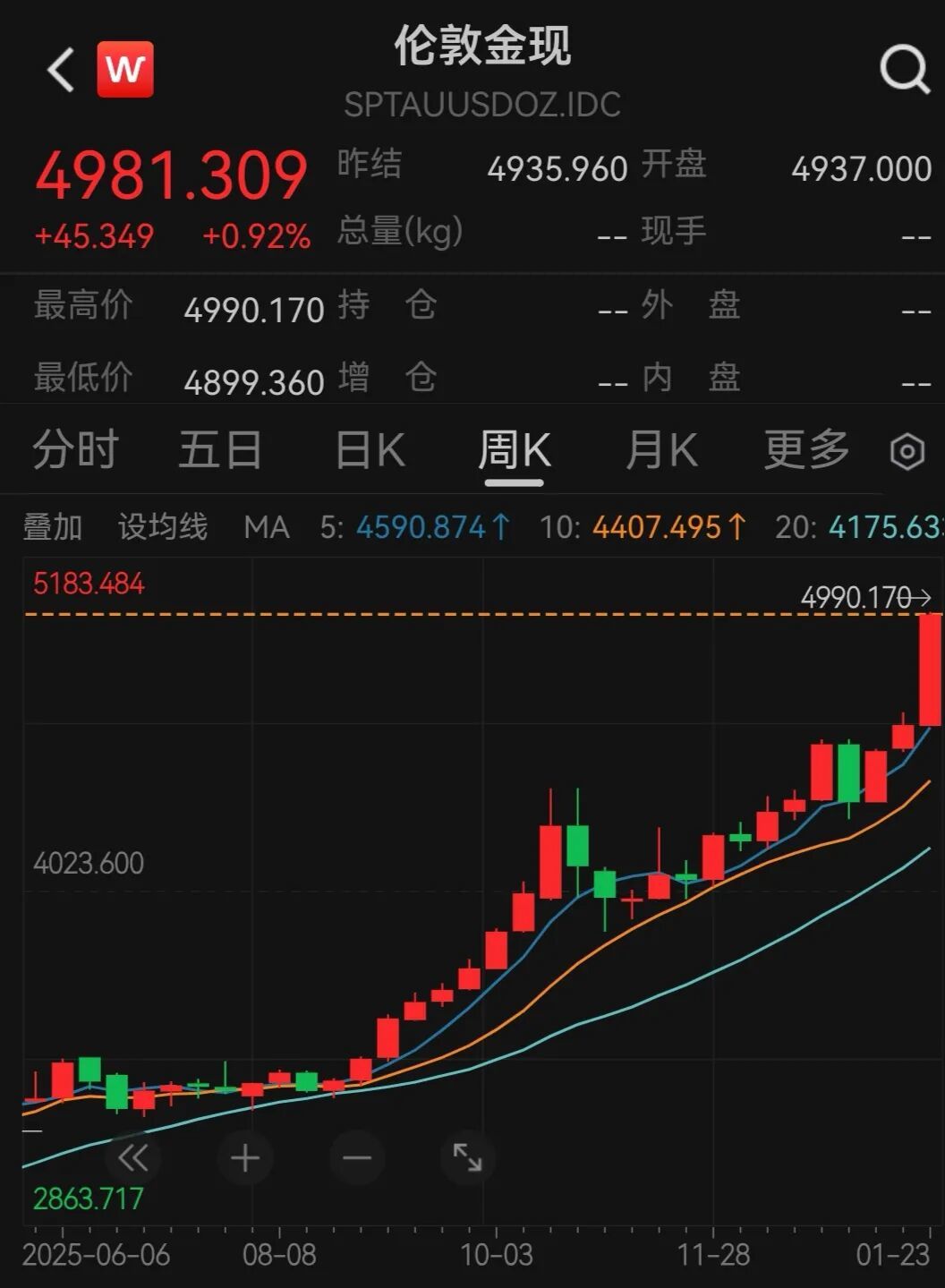Zoom out of the chart with minus
Screen dimensions: 945x1288
[x=355, y=1157]
